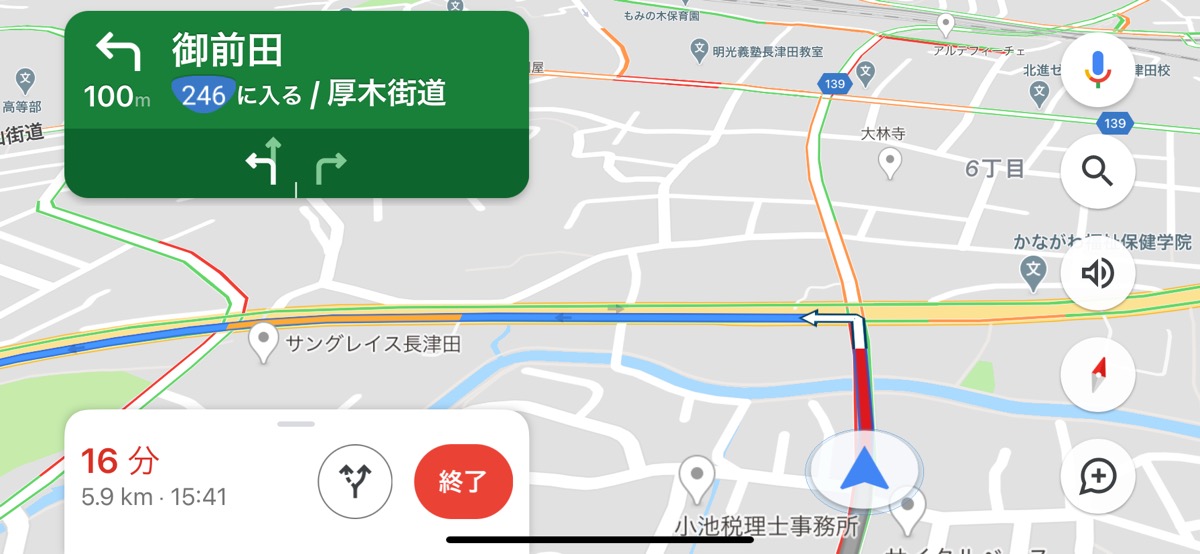Image resolution: width=1200 pixels, height=554 pixels.
Task: Expand the trip info sheet handle
Action: point(296,424)
